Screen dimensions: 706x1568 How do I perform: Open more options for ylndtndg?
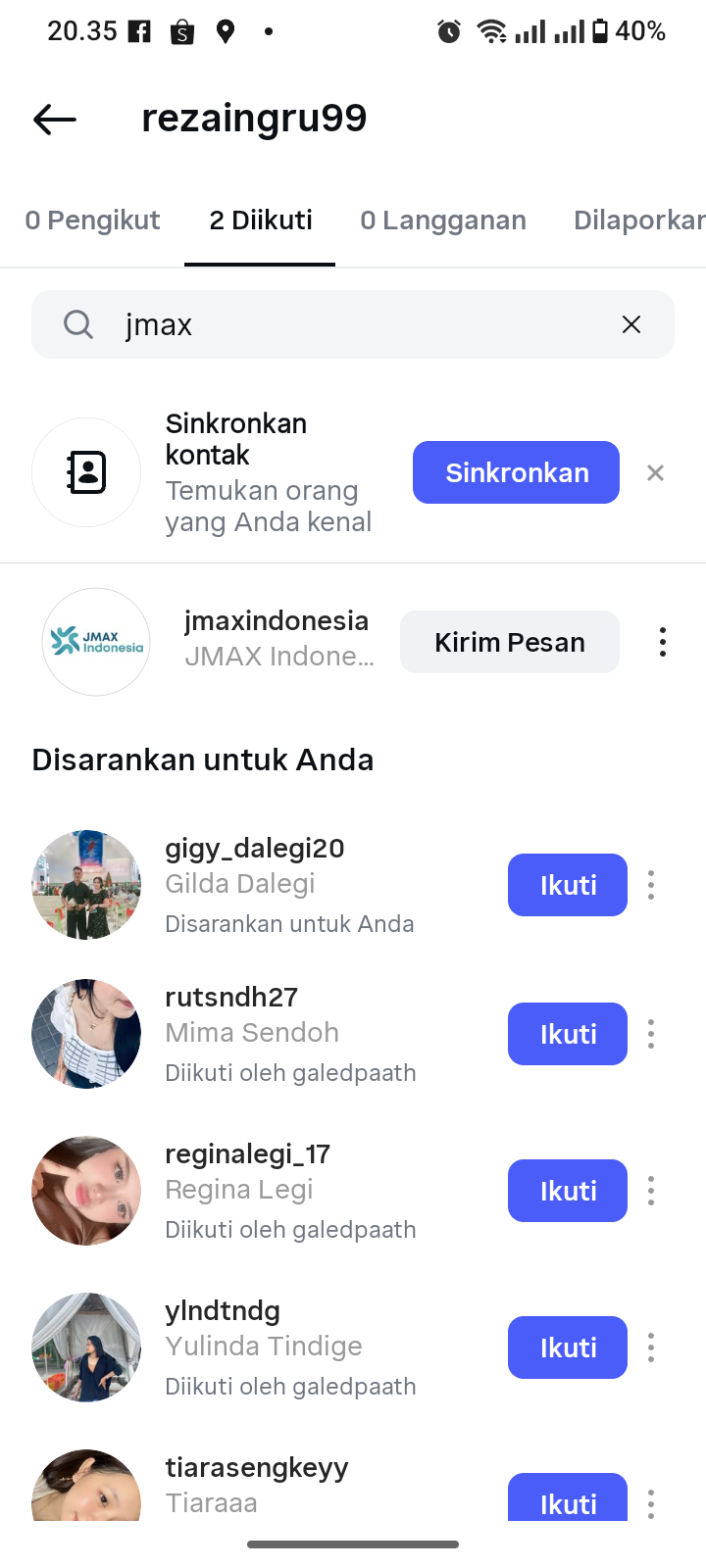point(651,1347)
